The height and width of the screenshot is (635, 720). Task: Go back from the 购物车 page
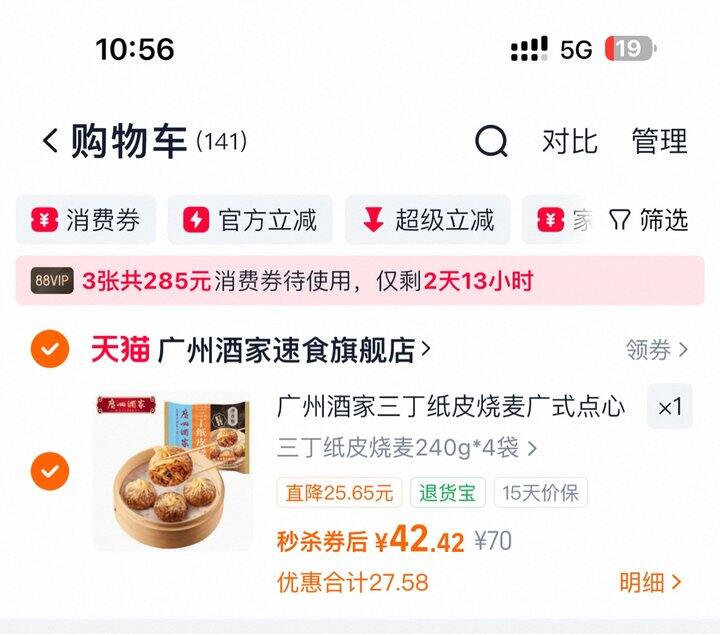[x=51, y=141]
